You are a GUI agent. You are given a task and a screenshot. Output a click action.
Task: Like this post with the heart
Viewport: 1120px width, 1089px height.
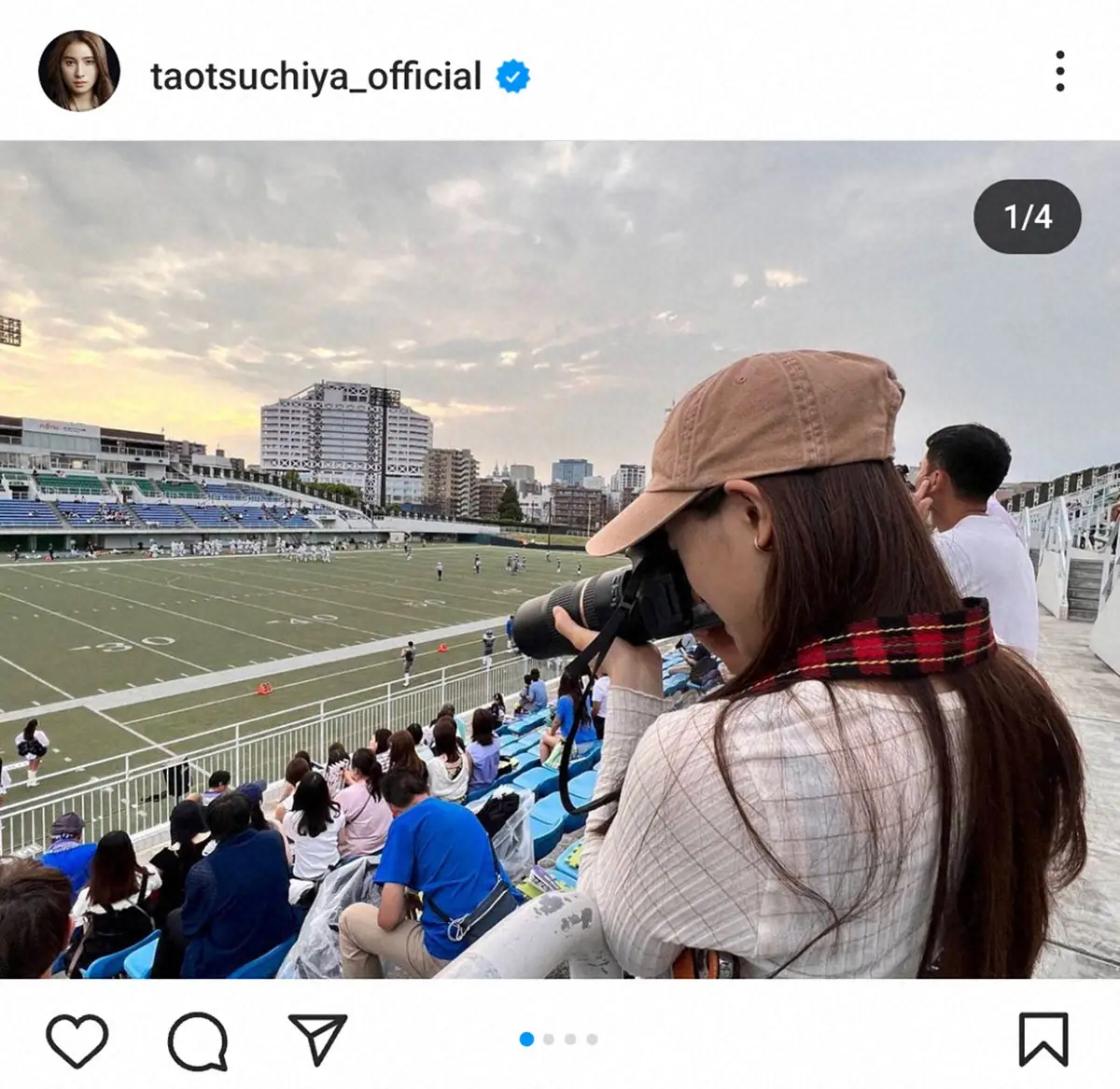pos(77,1040)
